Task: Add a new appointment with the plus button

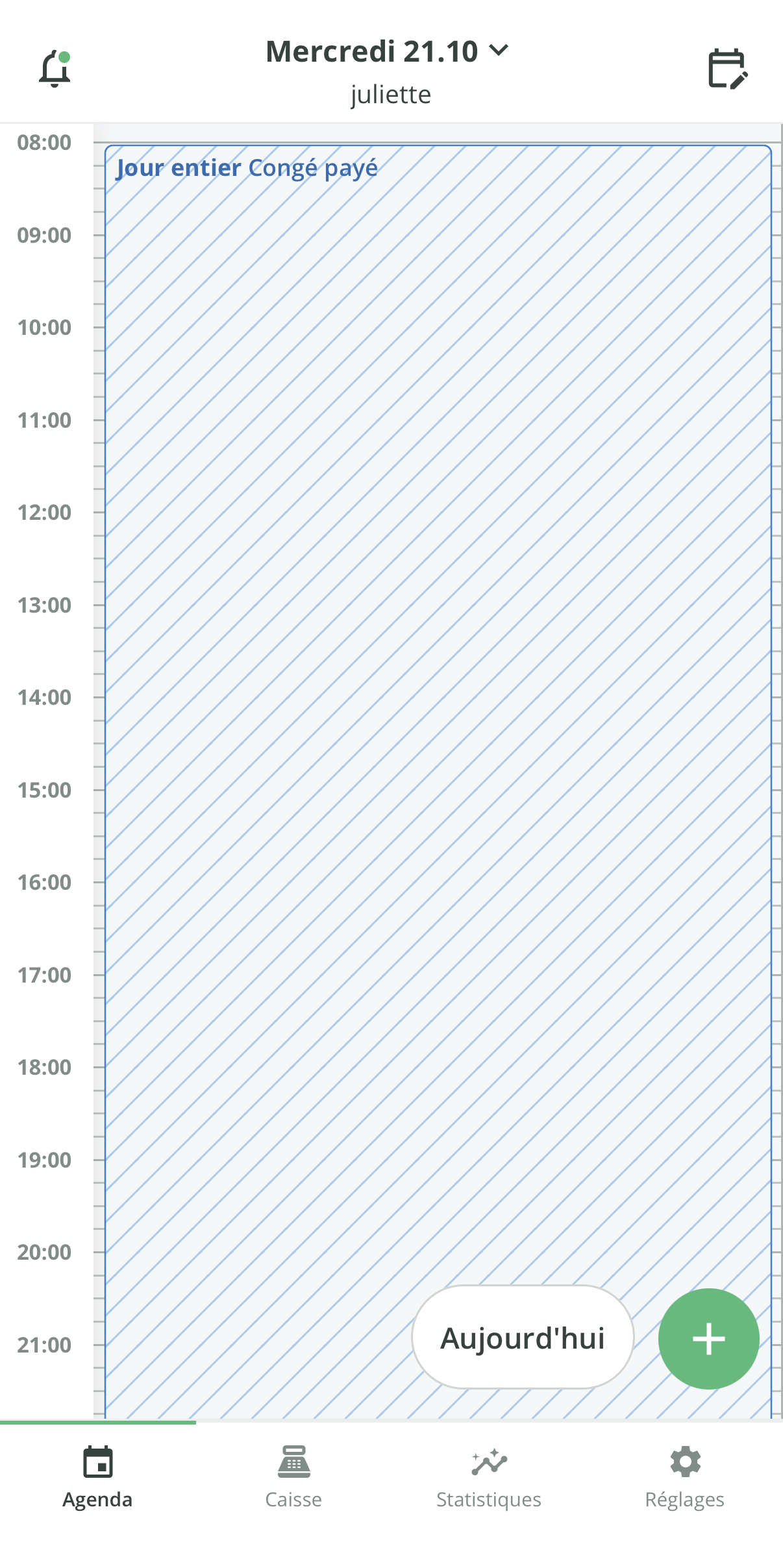Action: (x=709, y=1339)
